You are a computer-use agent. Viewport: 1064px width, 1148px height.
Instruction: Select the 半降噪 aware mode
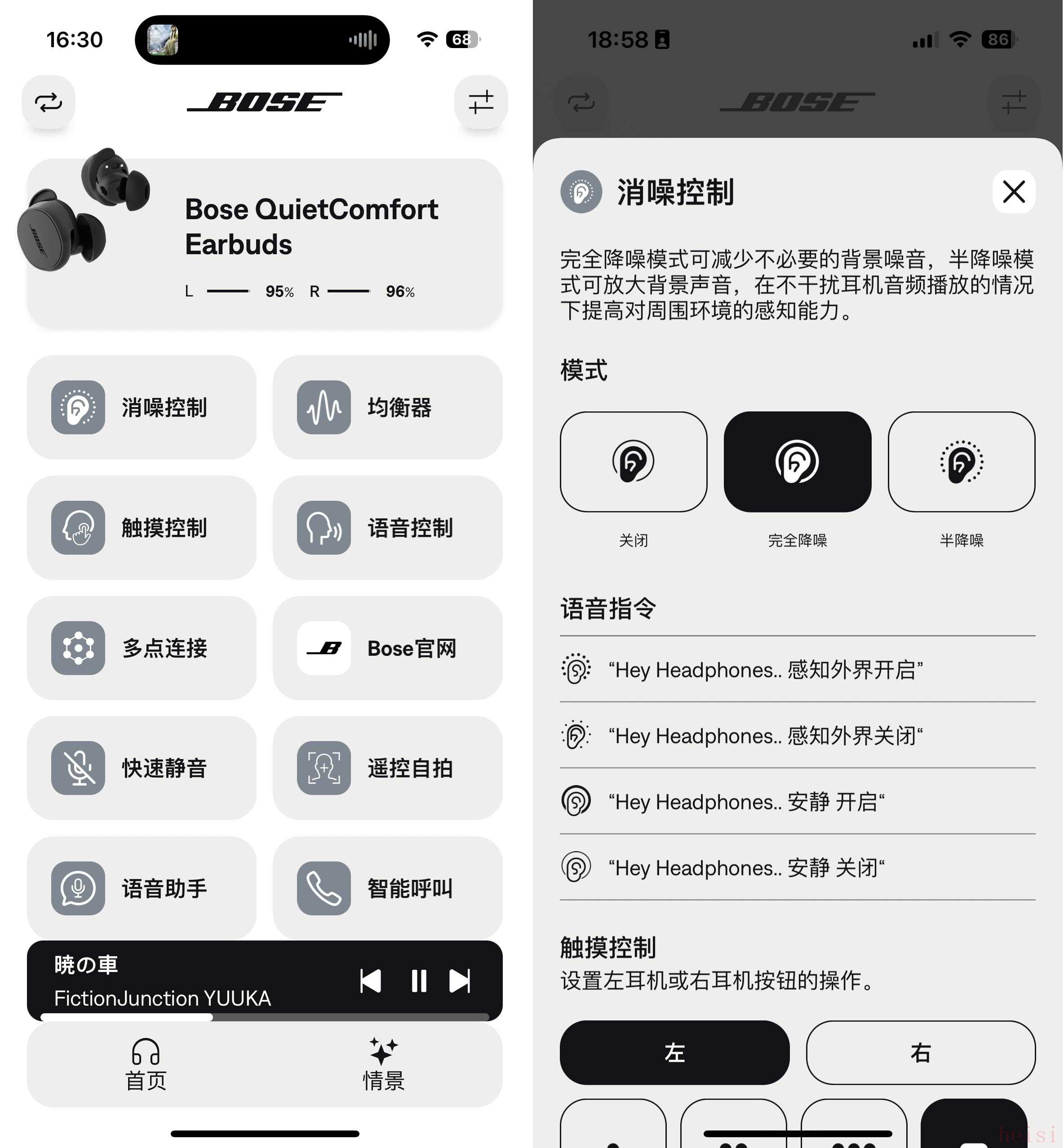coord(961,462)
